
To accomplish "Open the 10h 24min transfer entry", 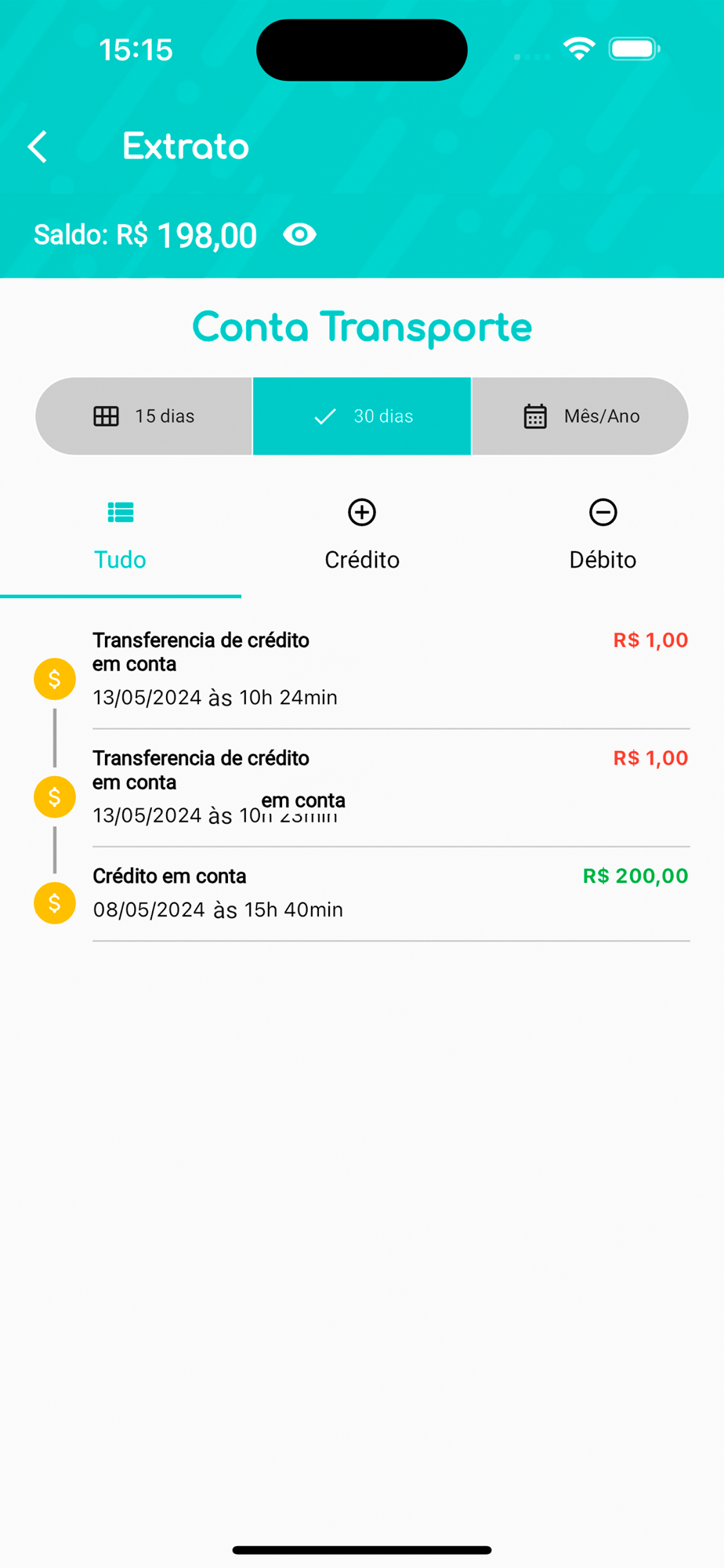I will (390, 669).
